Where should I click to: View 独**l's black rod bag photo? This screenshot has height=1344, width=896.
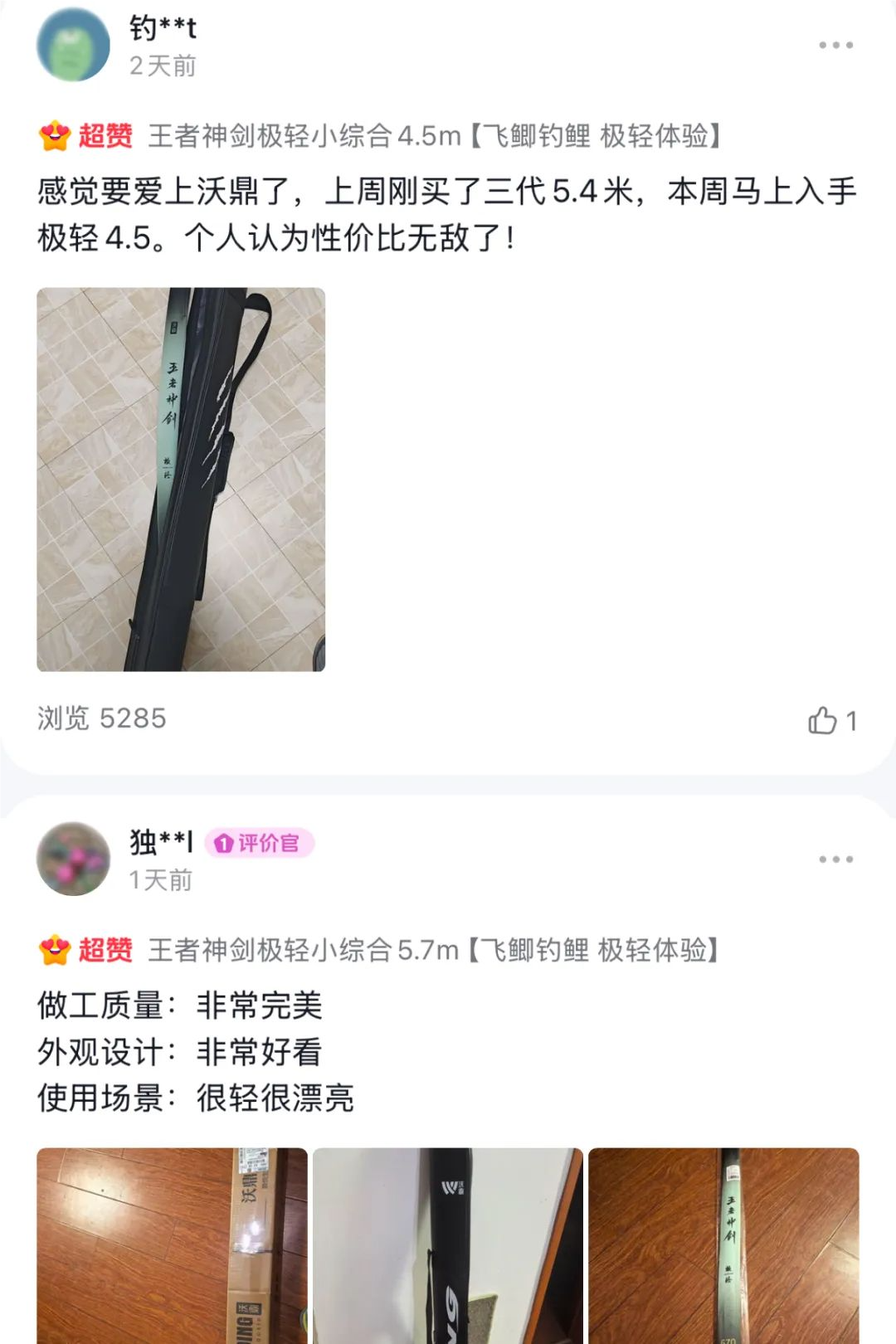pos(448,1244)
